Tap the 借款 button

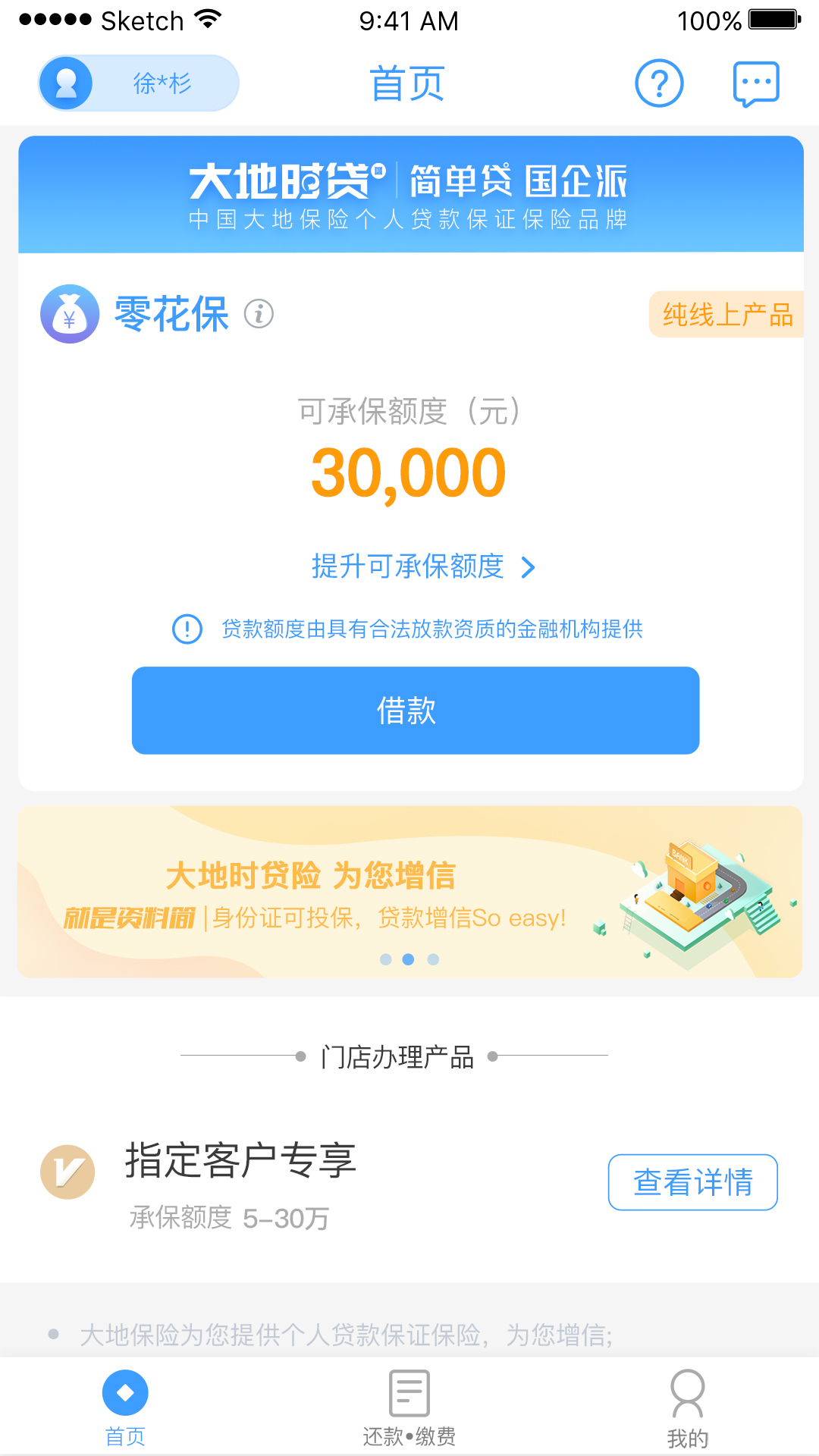tap(416, 711)
